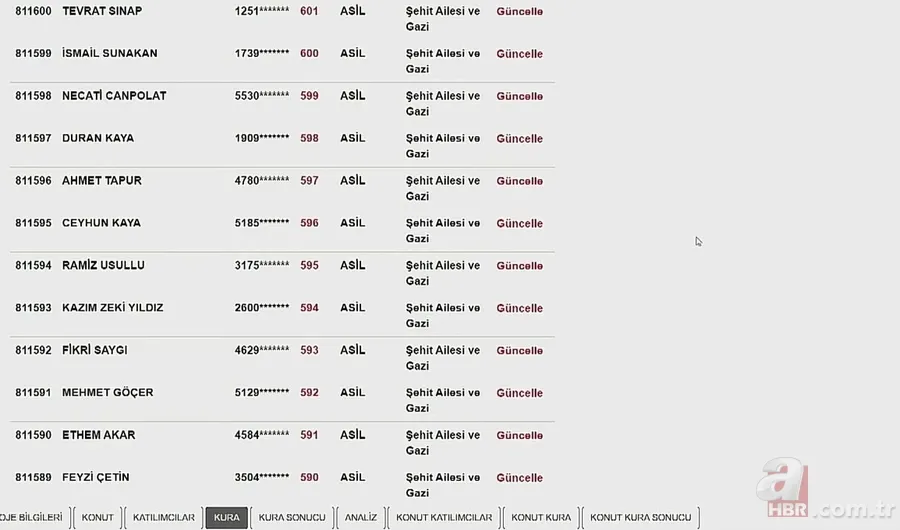This screenshot has width=900, height=530.
Task: Update the AHMET TAPUR row
Action: click(519, 181)
